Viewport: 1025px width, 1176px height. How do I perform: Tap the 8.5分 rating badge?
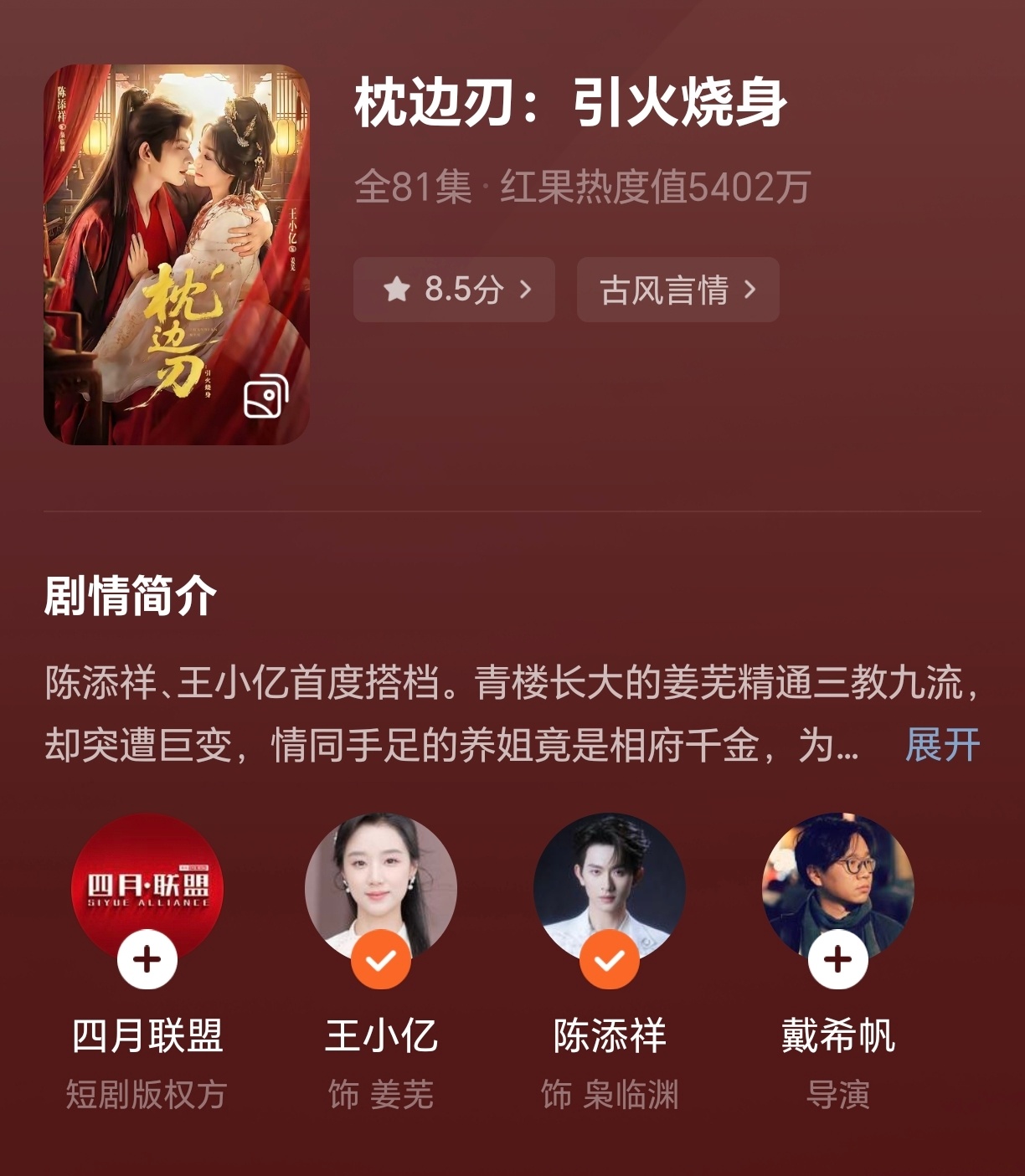pyautogui.click(x=452, y=290)
